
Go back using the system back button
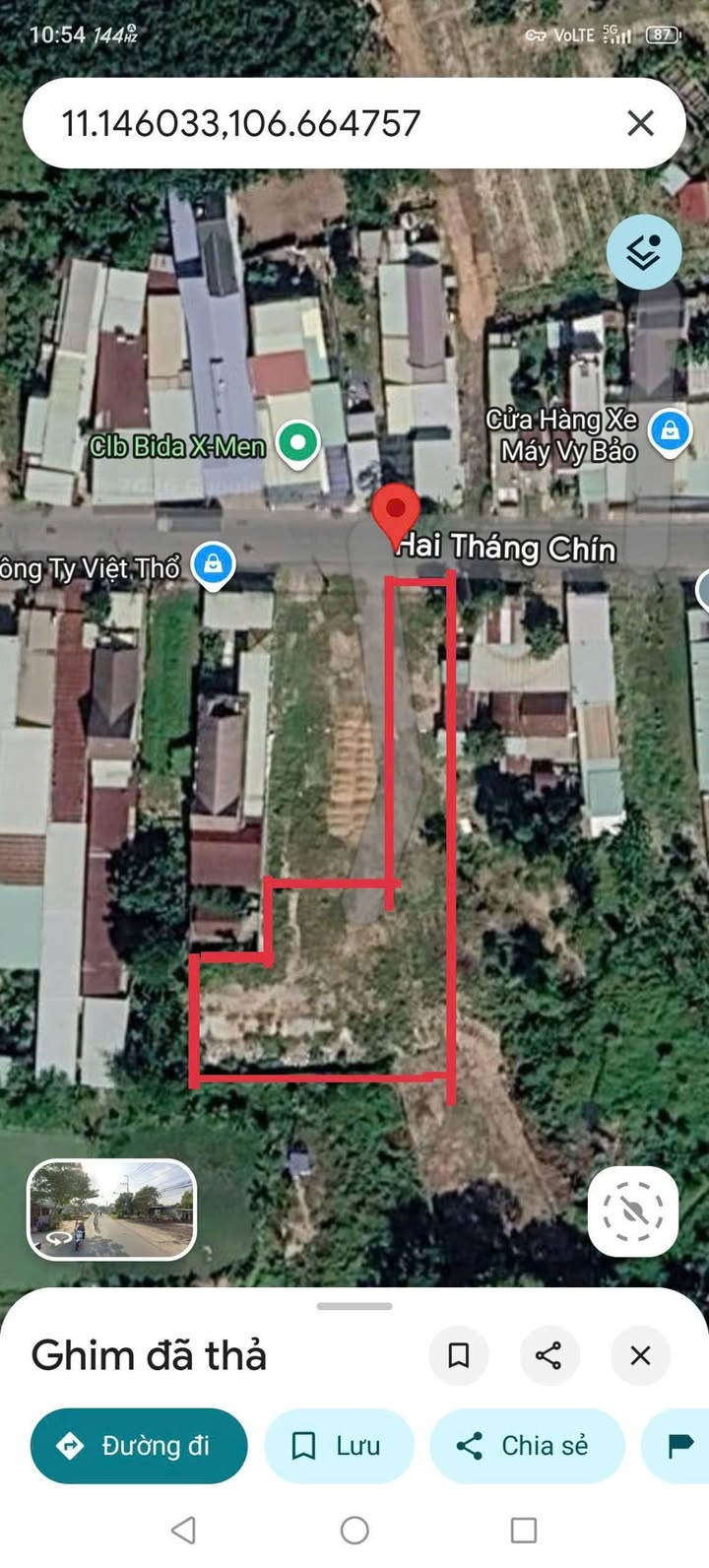[183, 1530]
